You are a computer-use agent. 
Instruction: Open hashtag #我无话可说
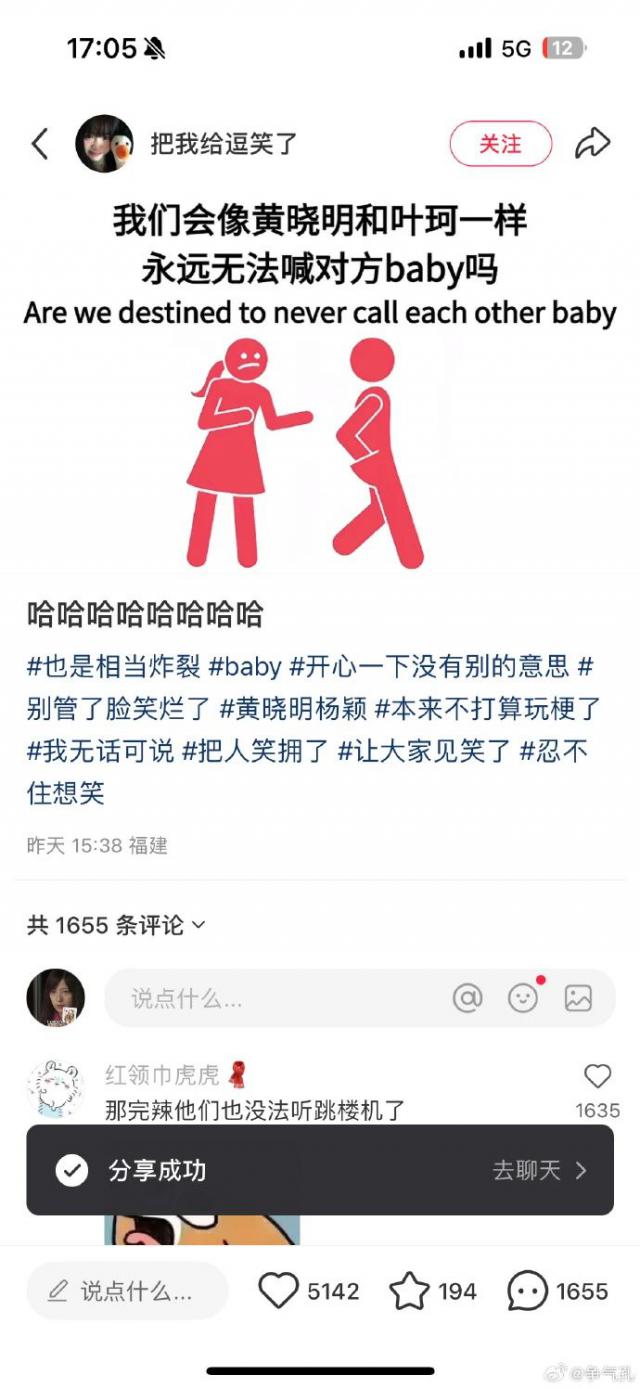tap(100, 751)
